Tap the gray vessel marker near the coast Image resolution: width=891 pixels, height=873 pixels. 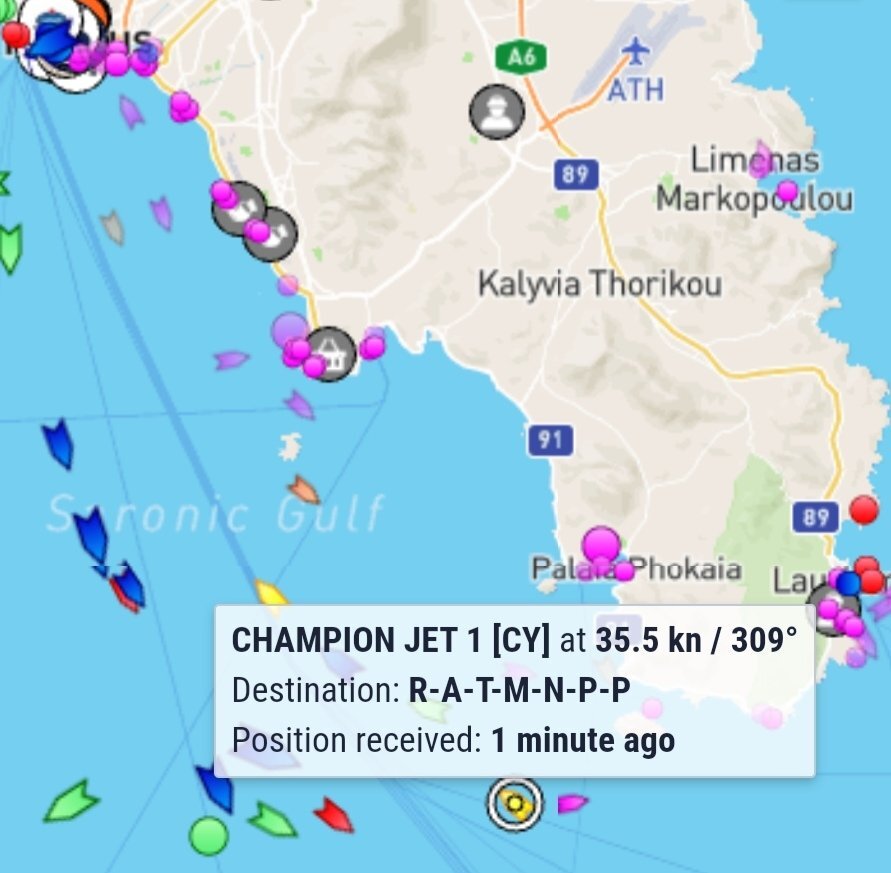tap(113, 227)
